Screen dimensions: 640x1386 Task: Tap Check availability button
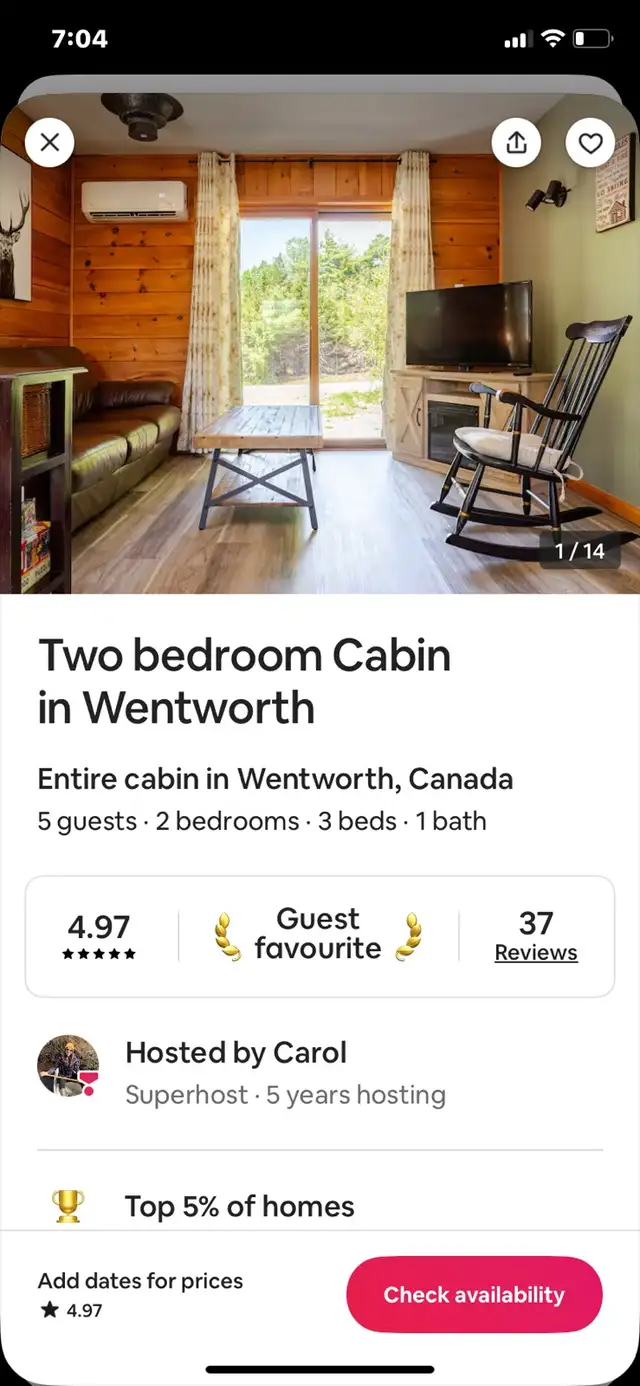pyautogui.click(x=474, y=1295)
